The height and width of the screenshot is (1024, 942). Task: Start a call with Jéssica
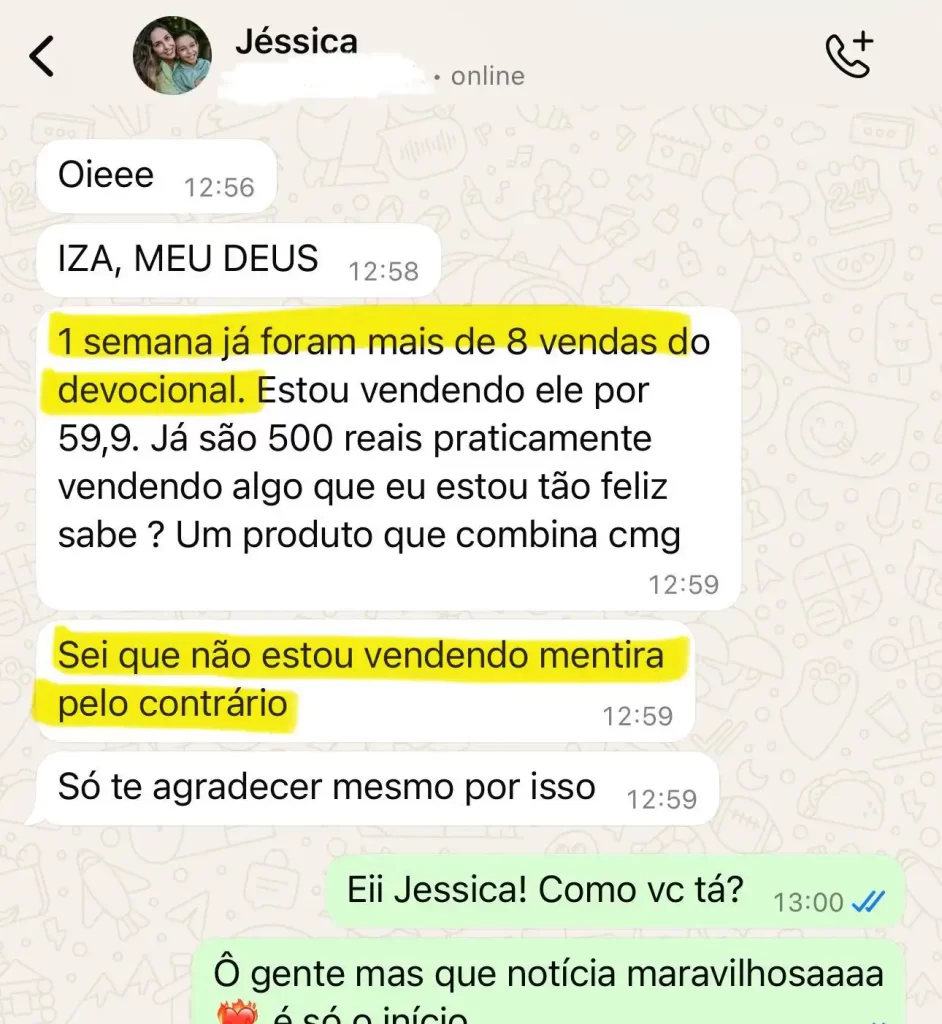click(848, 56)
